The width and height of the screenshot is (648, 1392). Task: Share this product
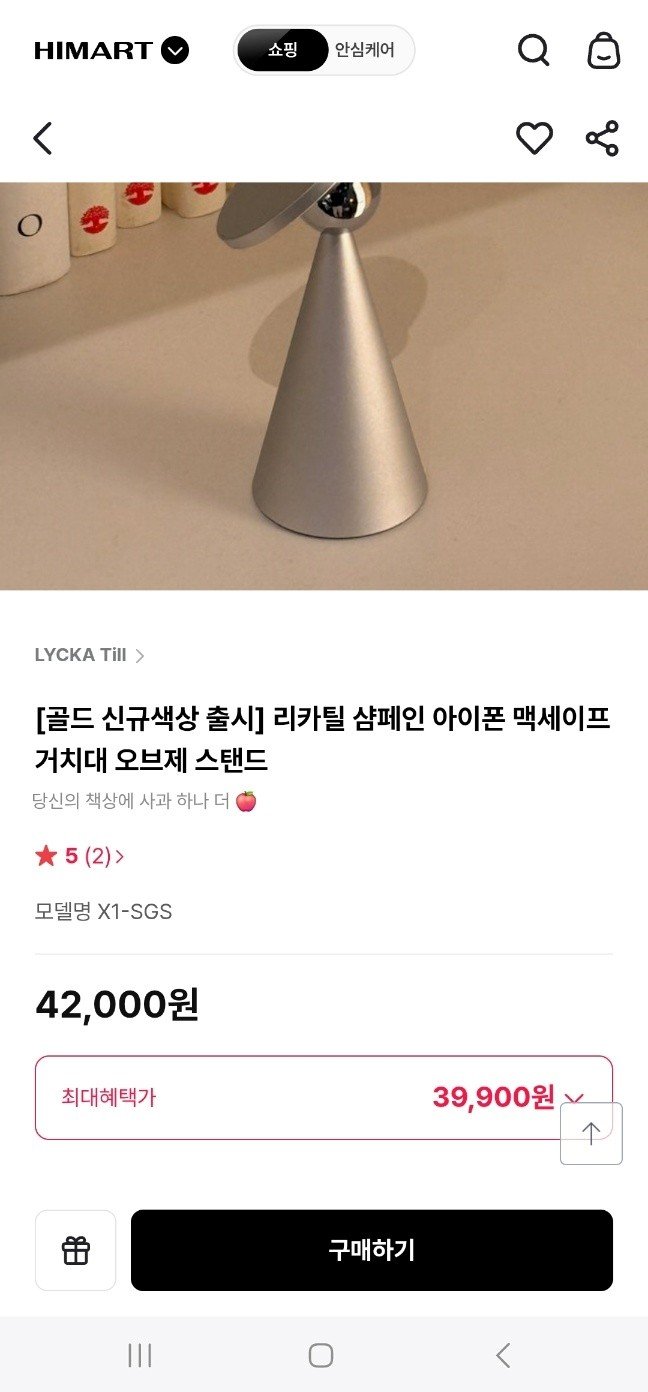click(602, 139)
